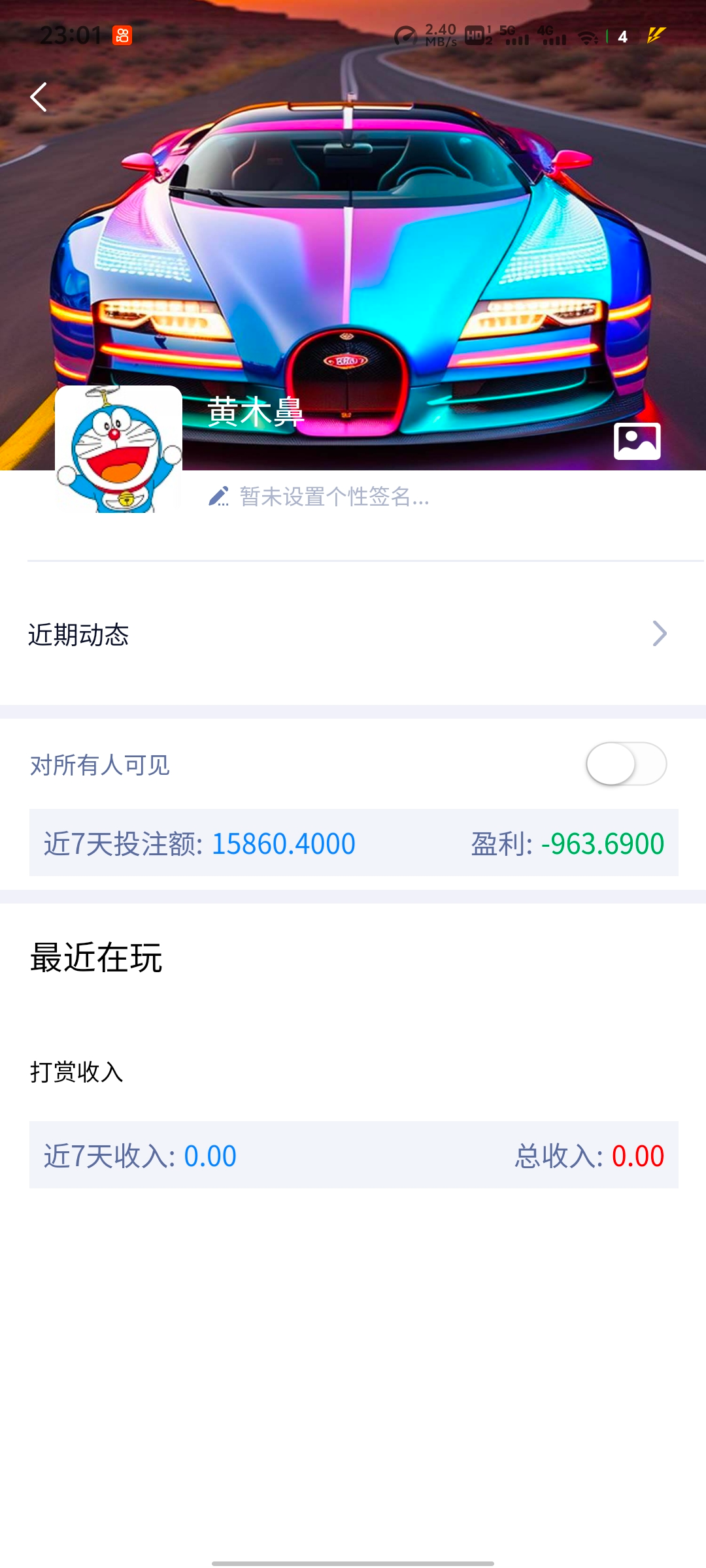Change the cover image via picture icon
Viewport: 706px width, 1568px height.
click(637, 441)
